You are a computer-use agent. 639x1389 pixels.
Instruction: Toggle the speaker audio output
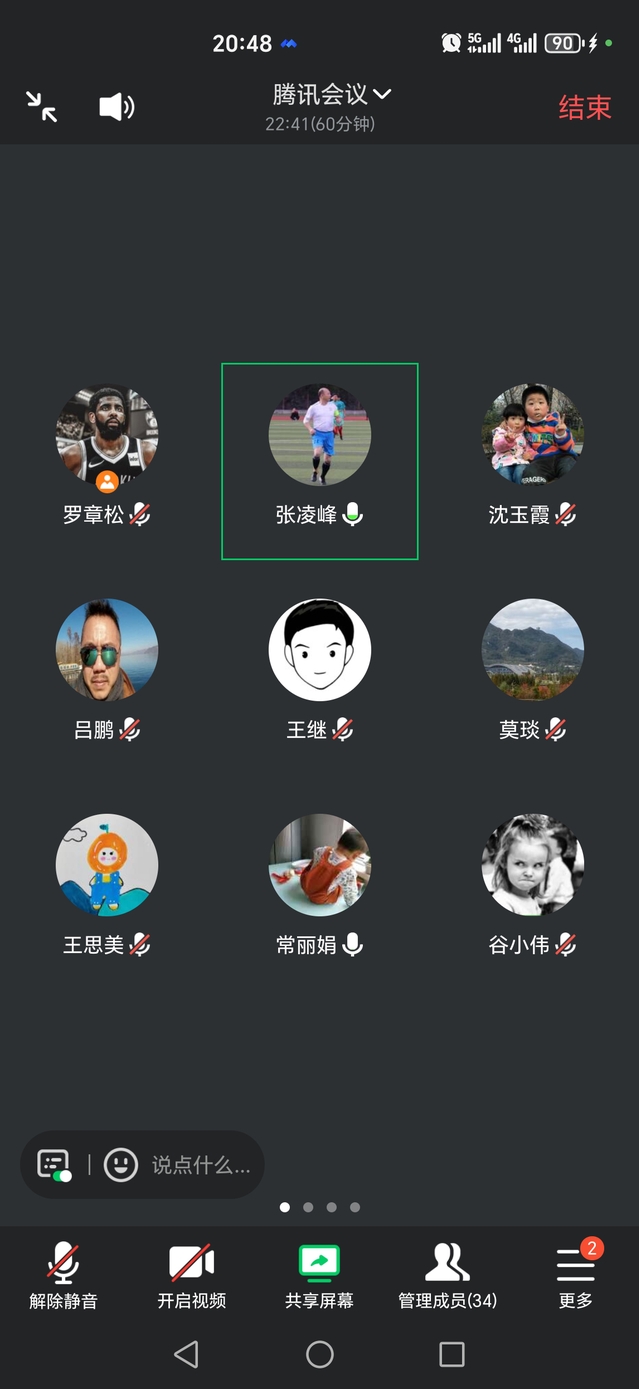tap(116, 107)
